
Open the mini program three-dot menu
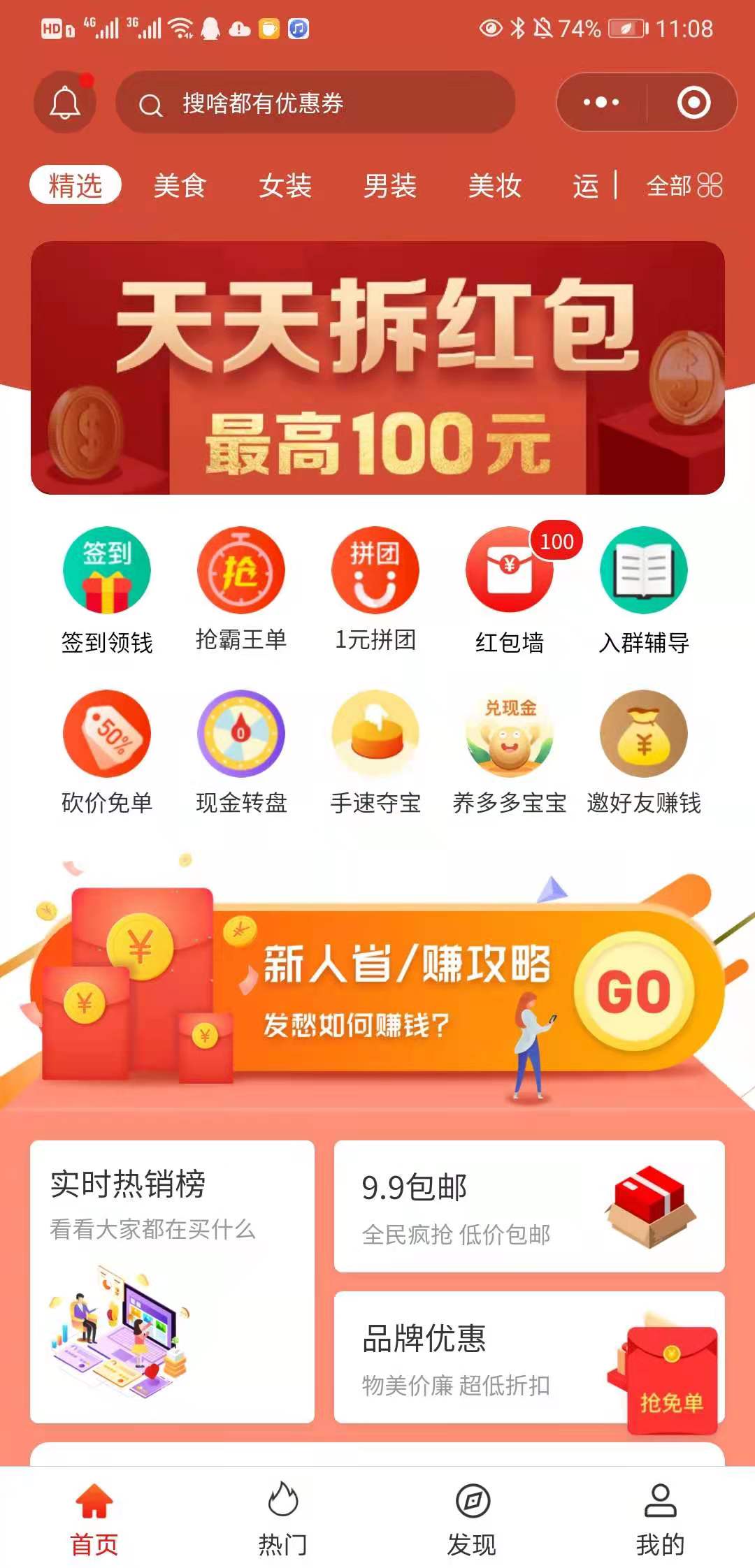[601, 103]
